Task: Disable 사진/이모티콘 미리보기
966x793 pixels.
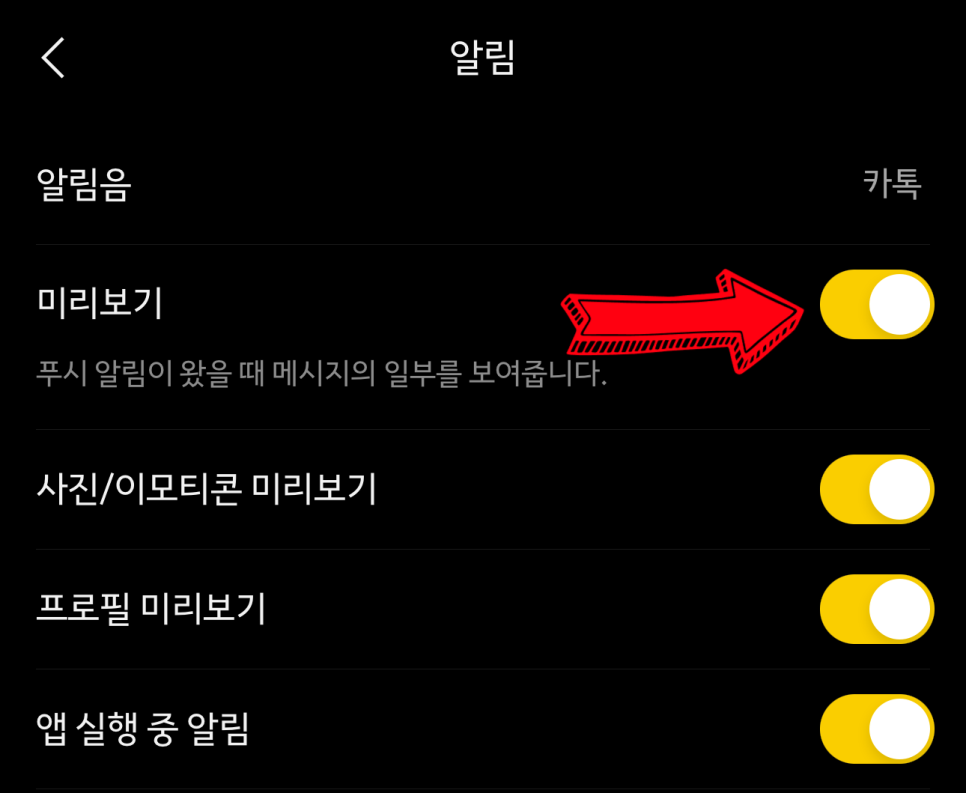Action: click(876, 490)
